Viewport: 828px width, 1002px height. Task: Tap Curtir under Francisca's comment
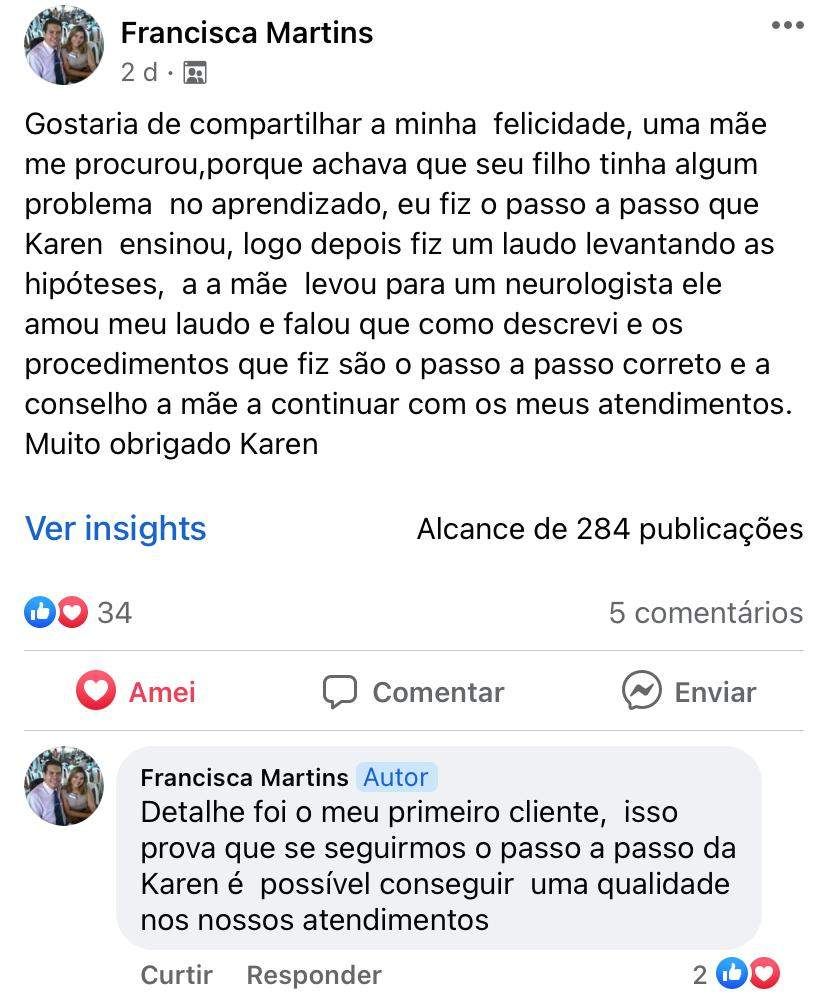pos(176,974)
